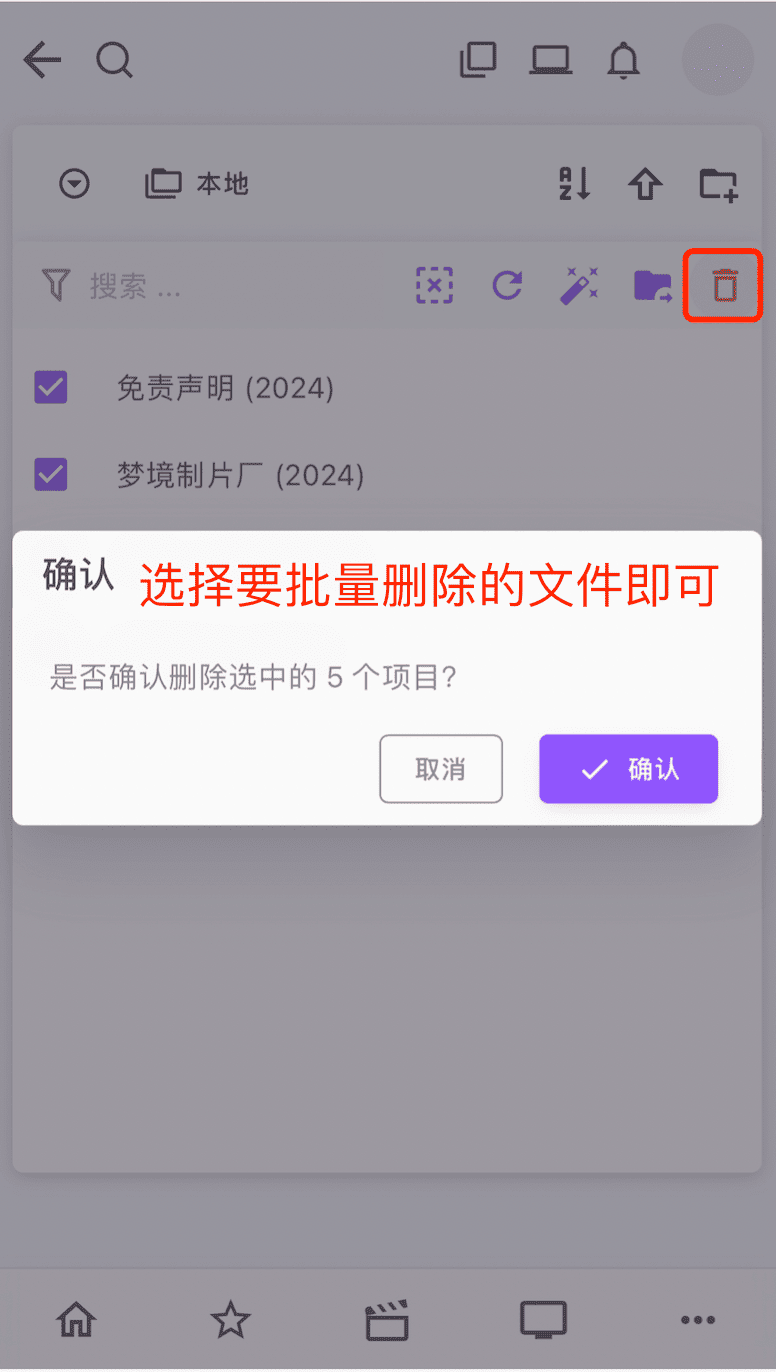
Task: Open search with the magnifier icon
Action: pos(115,61)
